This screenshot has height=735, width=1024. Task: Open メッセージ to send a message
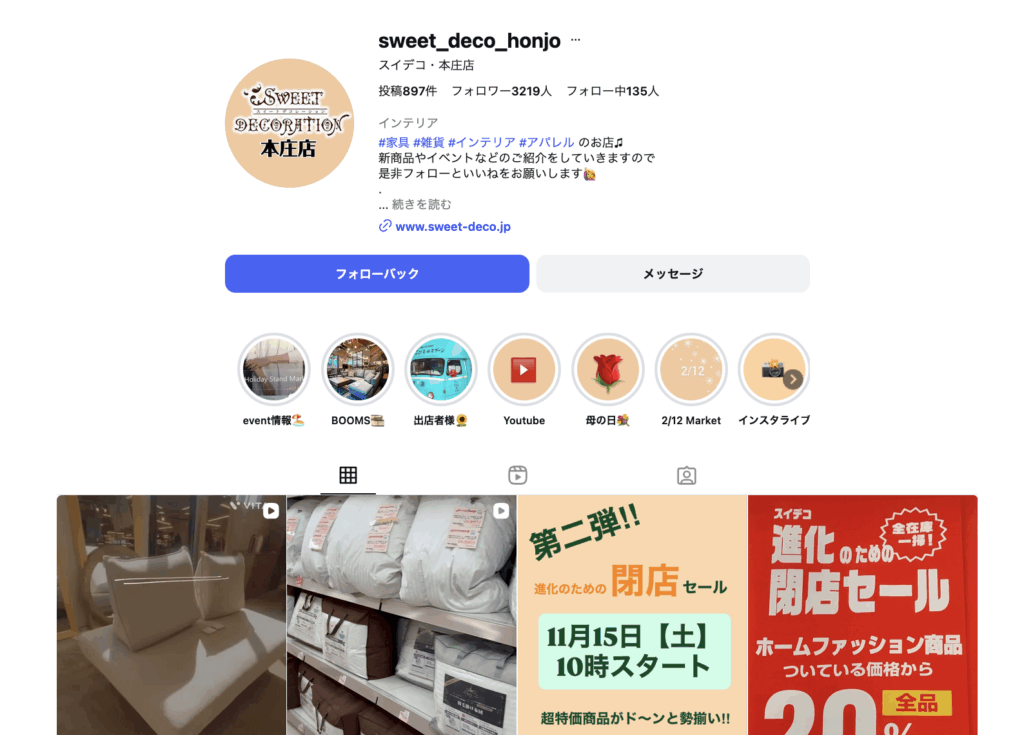click(x=673, y=274)
